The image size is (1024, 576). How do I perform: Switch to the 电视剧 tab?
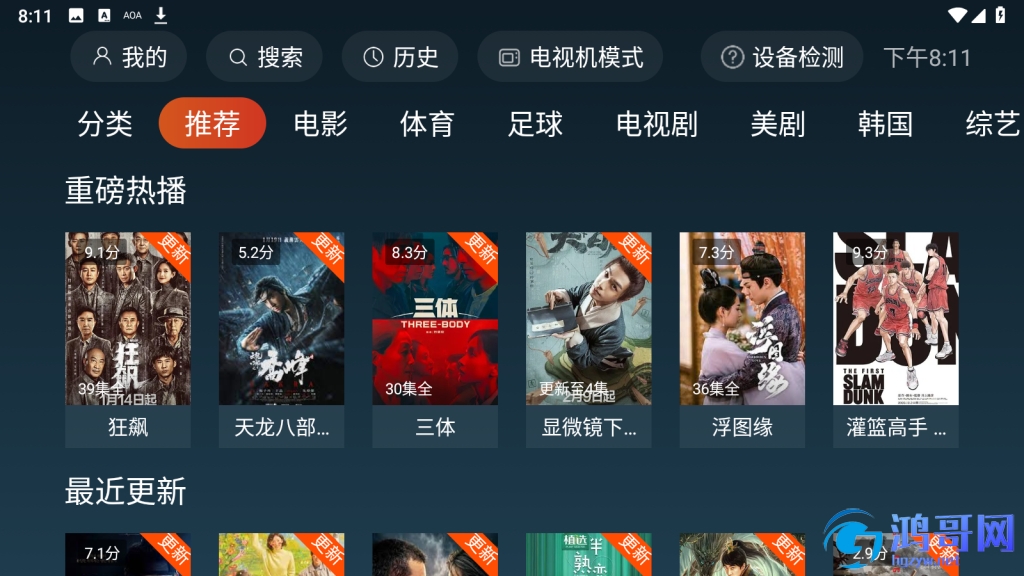(656, 124)
